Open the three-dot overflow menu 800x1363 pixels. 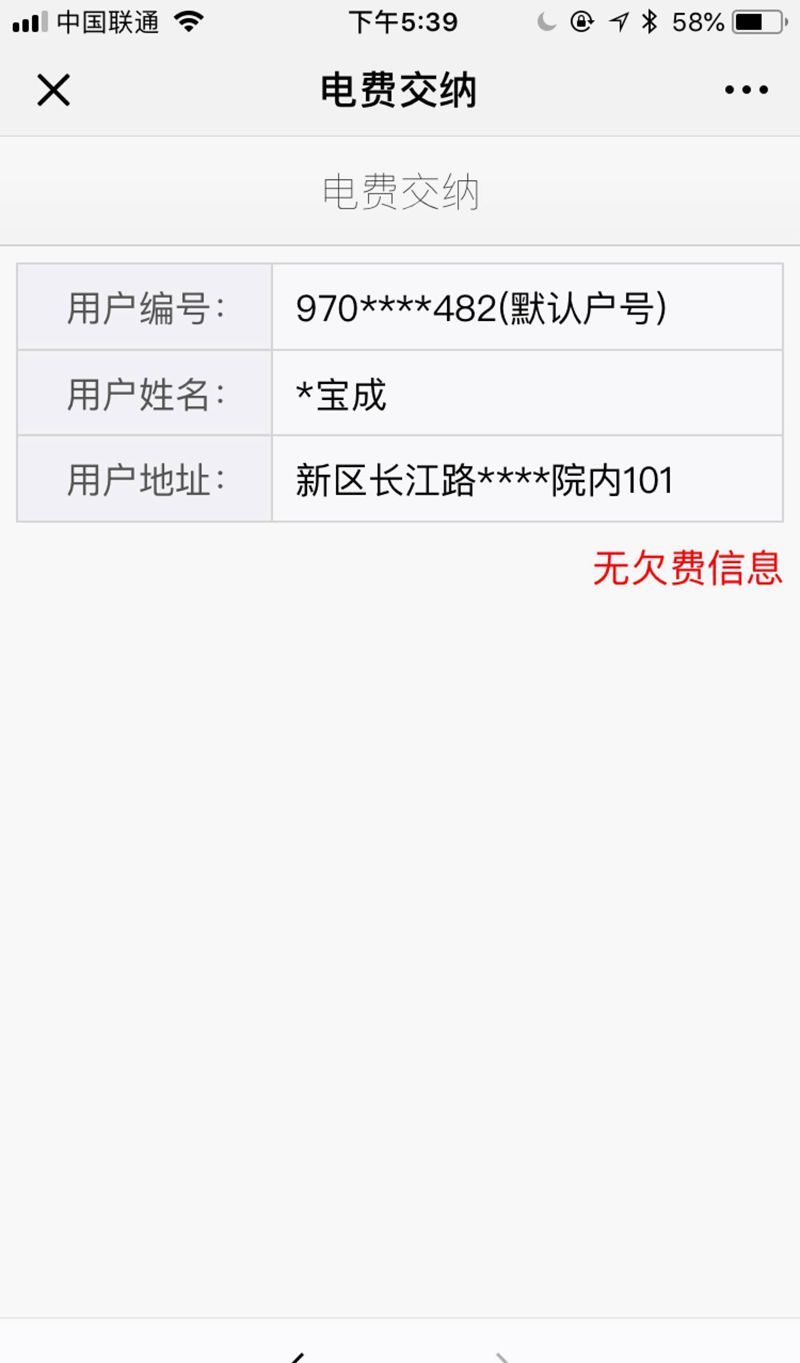click(746, 91)
